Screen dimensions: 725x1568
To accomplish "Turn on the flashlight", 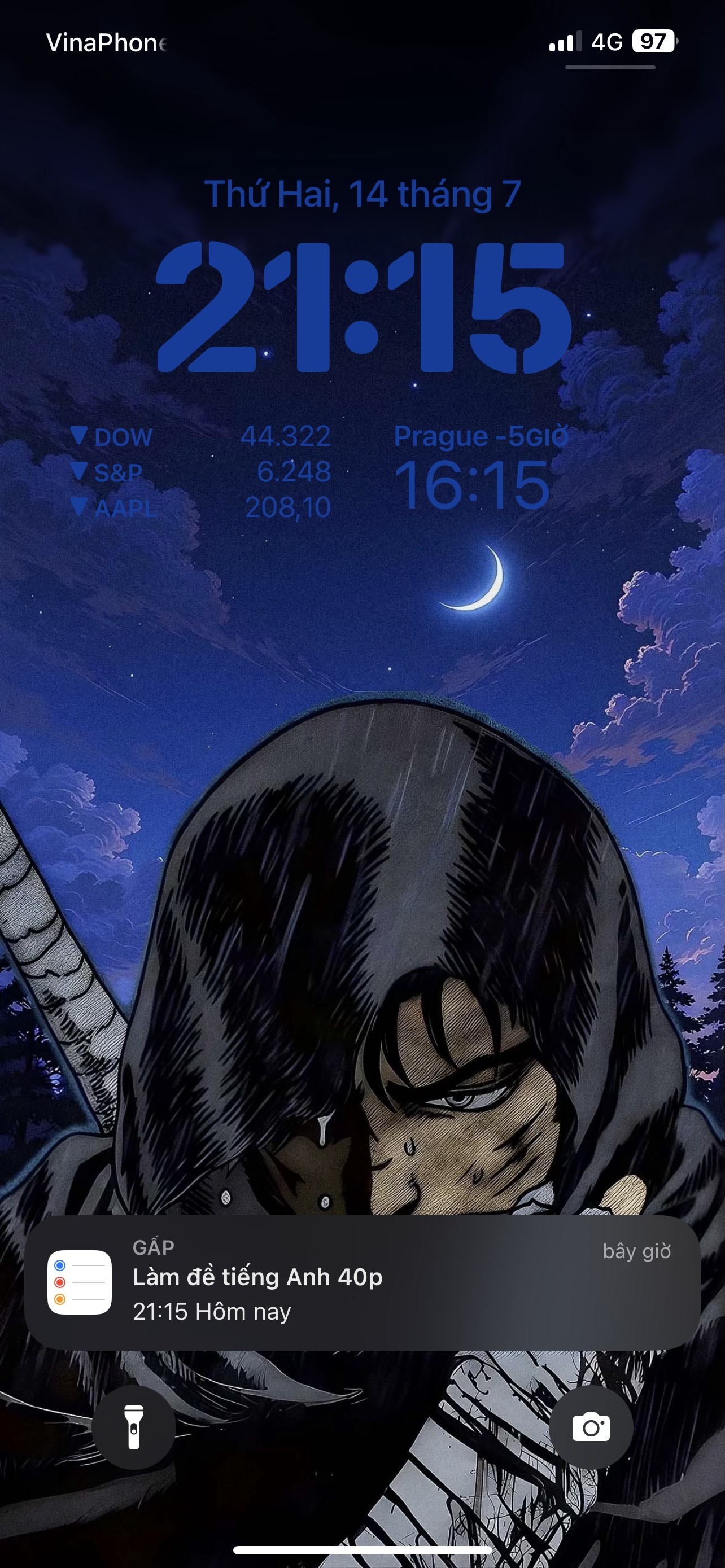I will (x=134, y=1427).
